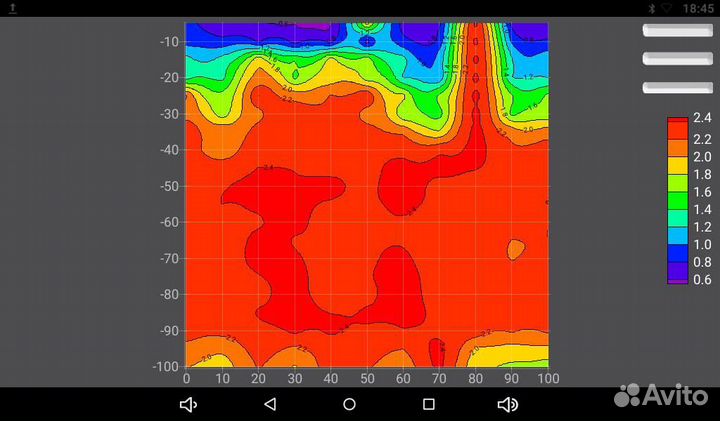720x421 pixels.
Task: Lower the volume with the speaker icon
Action: click(x=188, y=404)
